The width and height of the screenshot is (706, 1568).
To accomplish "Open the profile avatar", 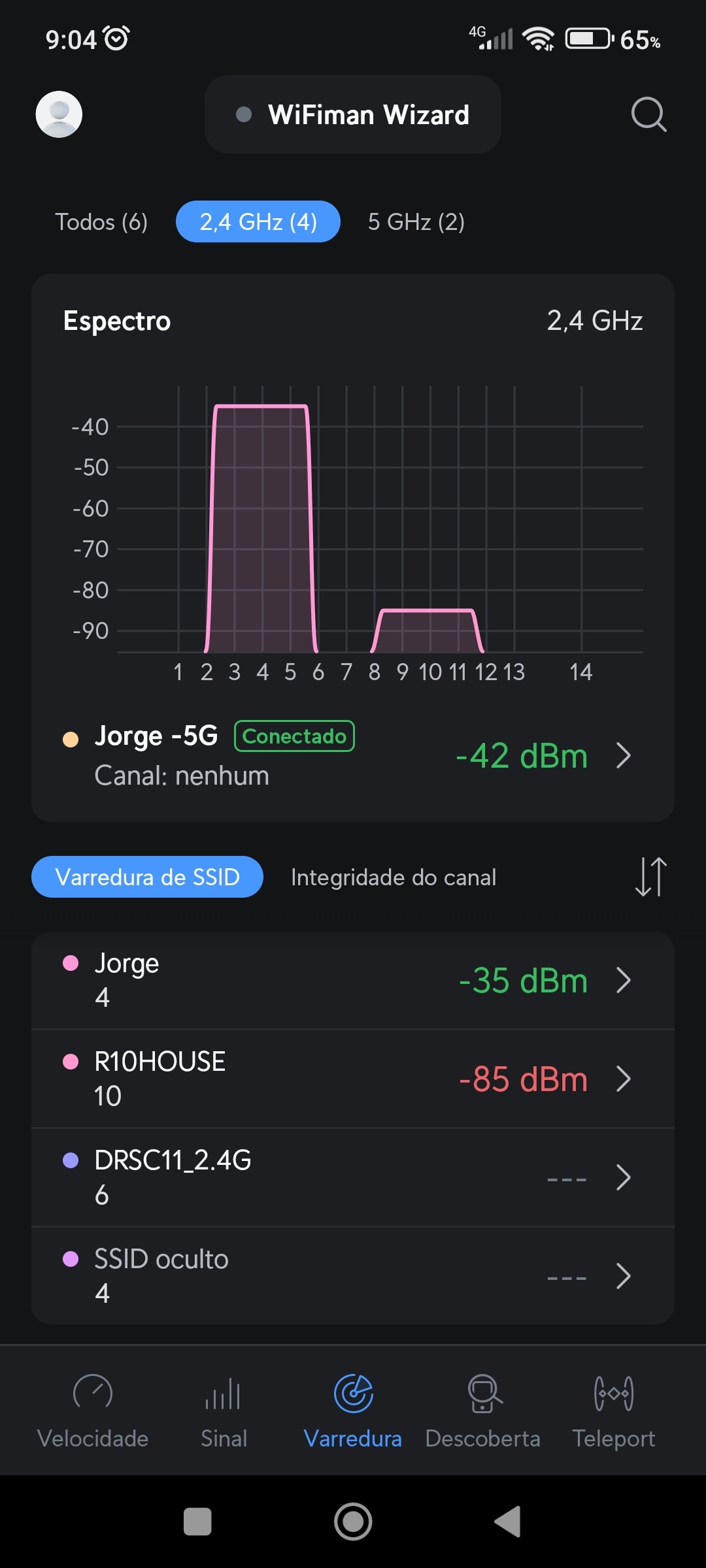I will 59,114.
